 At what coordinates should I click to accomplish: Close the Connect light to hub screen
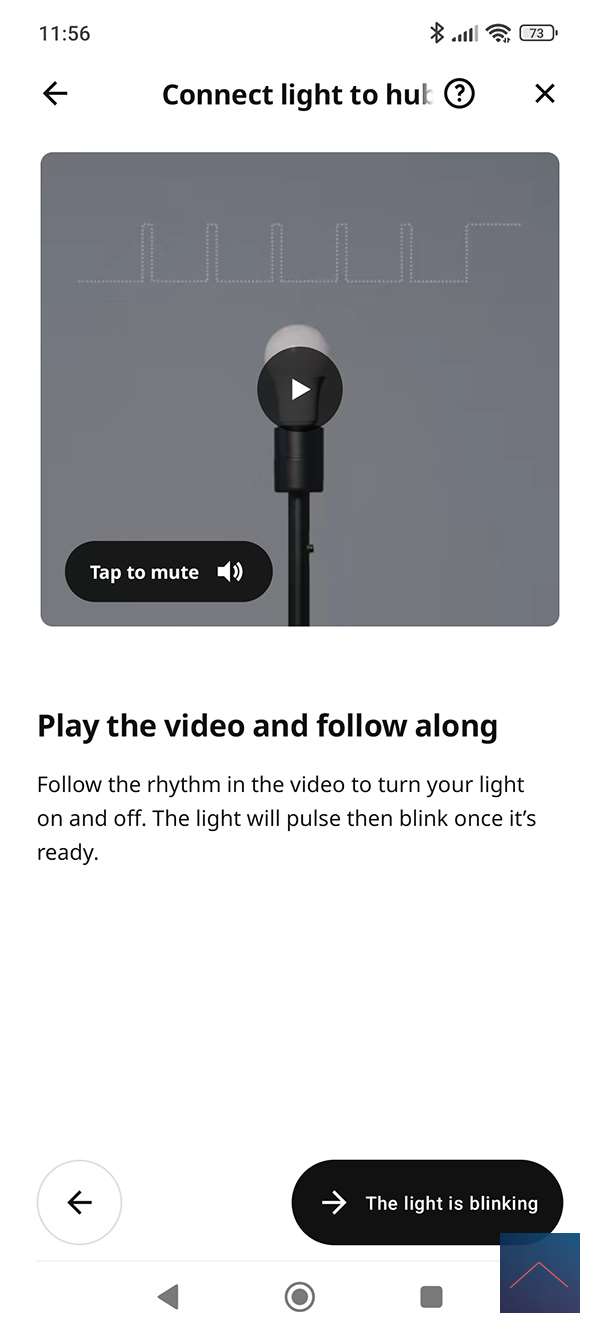[x=544, y=94]
